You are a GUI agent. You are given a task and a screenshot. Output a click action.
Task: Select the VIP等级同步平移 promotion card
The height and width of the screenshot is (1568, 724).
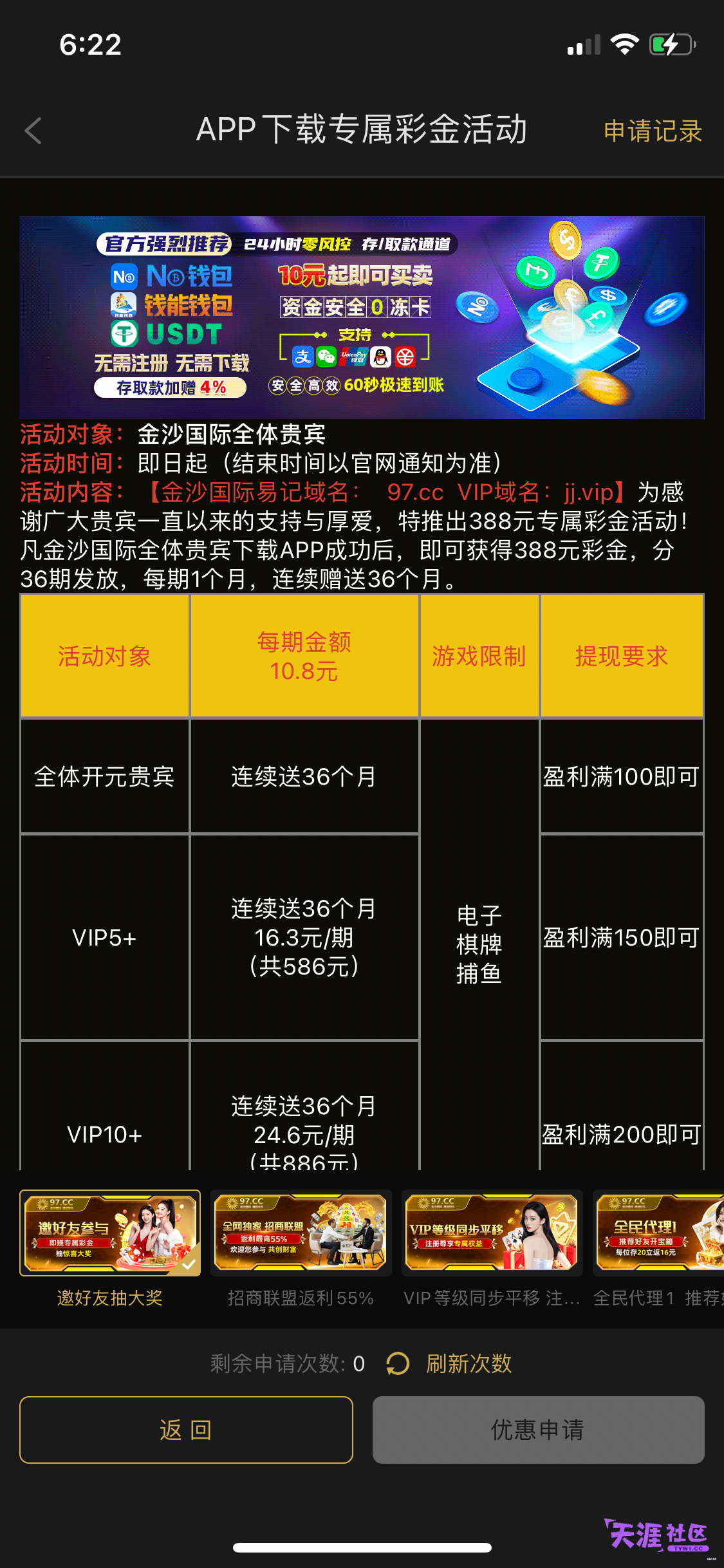click(492, 1249)
